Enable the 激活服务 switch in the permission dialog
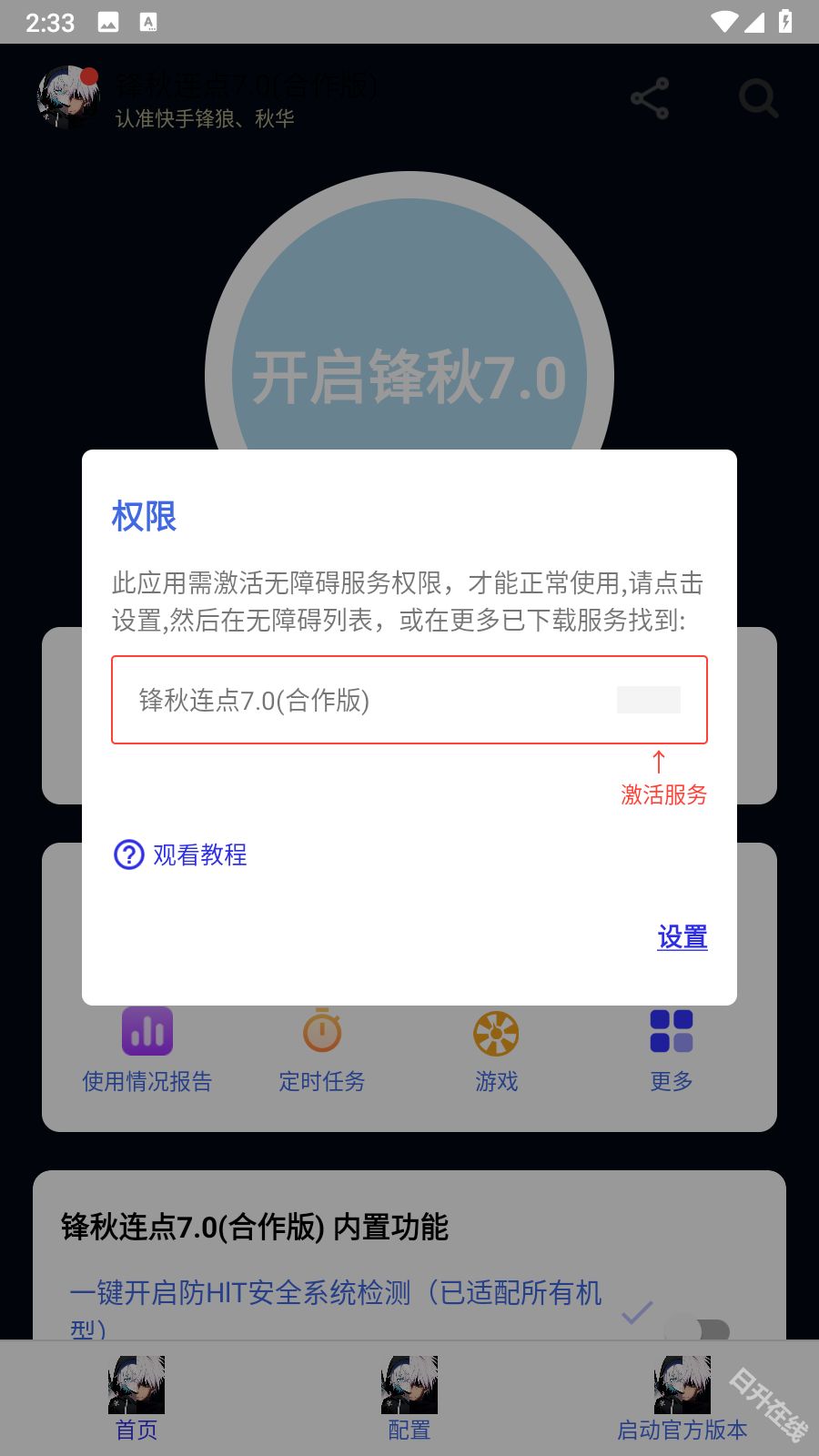This screenshot has width=819, height=1456. 648,701
